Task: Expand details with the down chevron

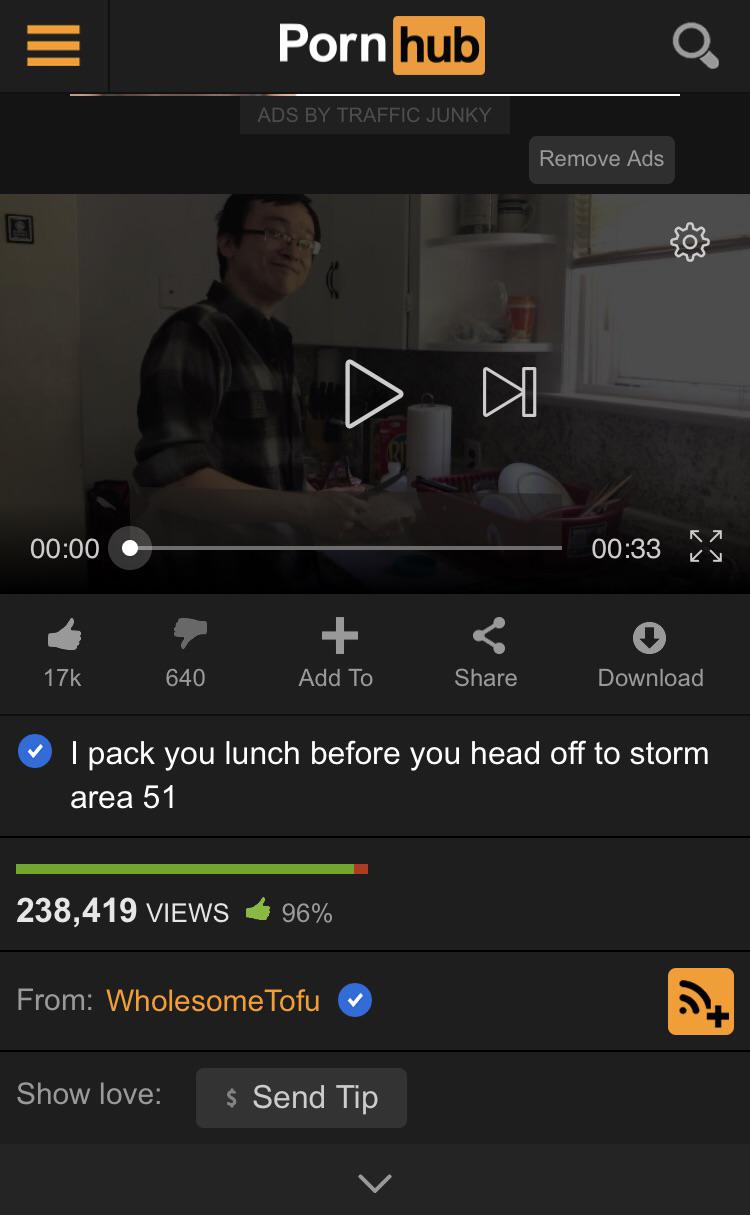Action: point(375,1183)
